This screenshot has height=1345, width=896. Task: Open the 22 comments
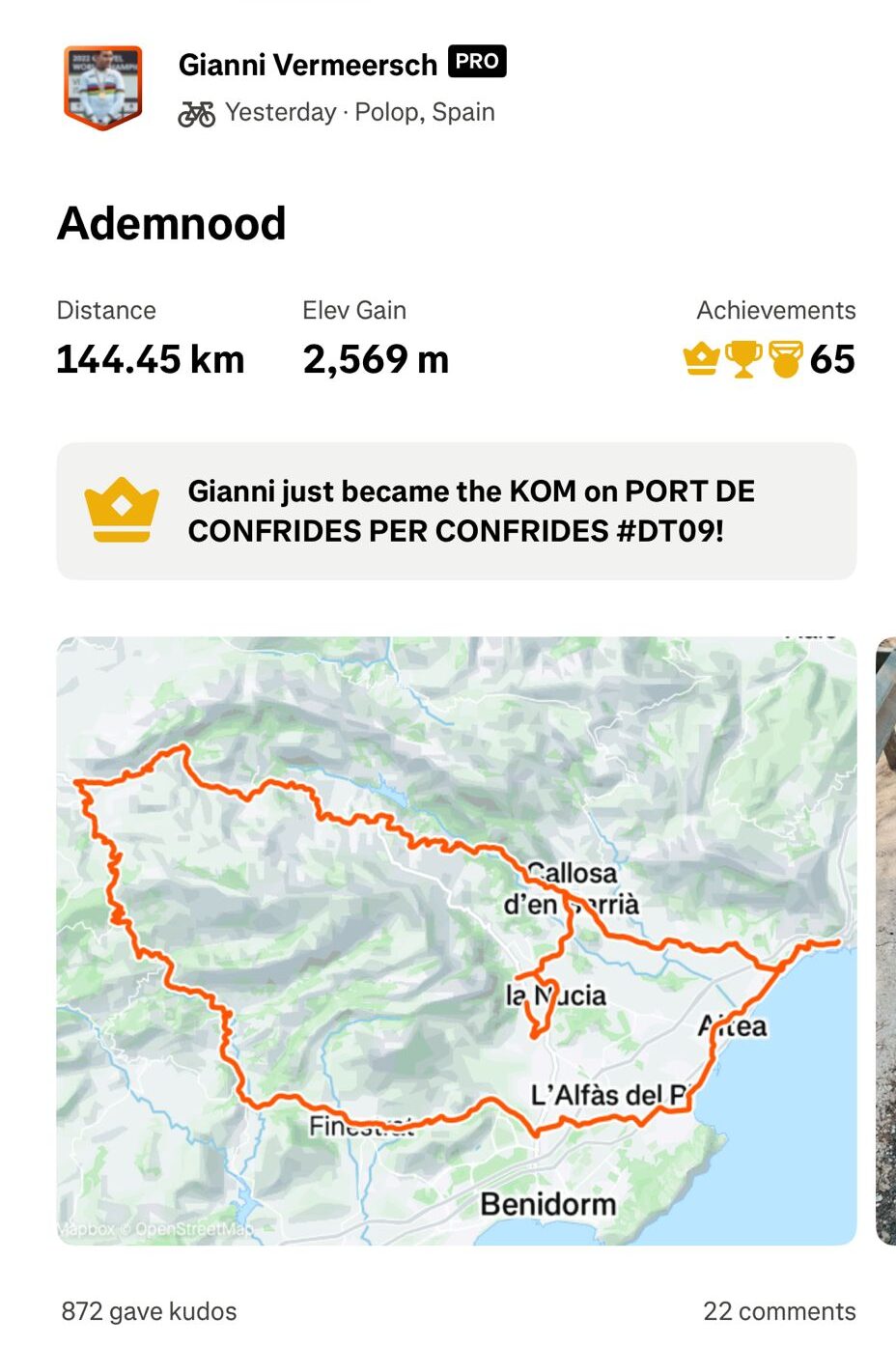(x=778, y=1310)
